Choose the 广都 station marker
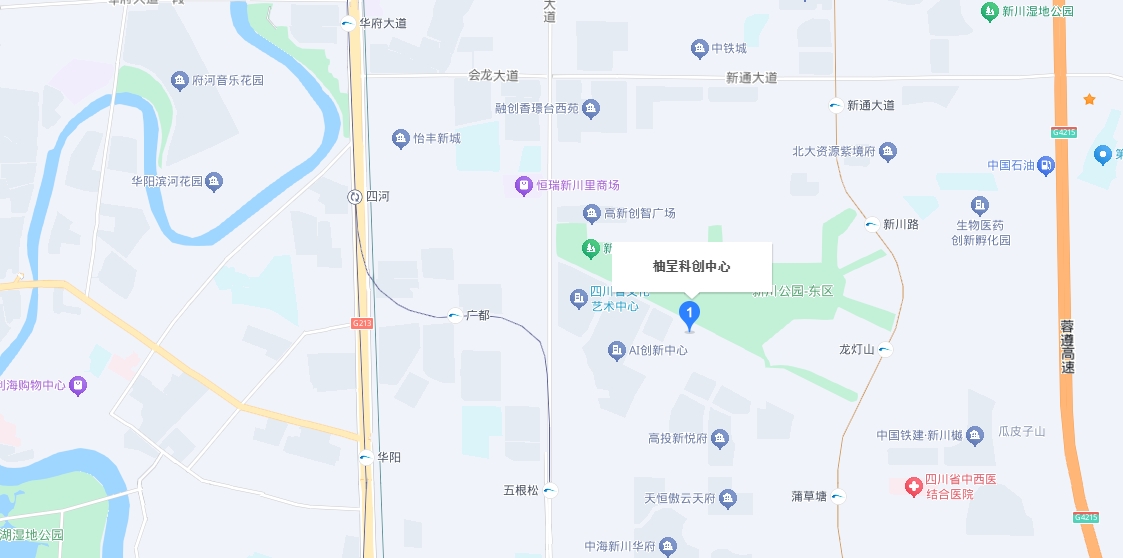The image size is (1123, 558). click(455, 316)
